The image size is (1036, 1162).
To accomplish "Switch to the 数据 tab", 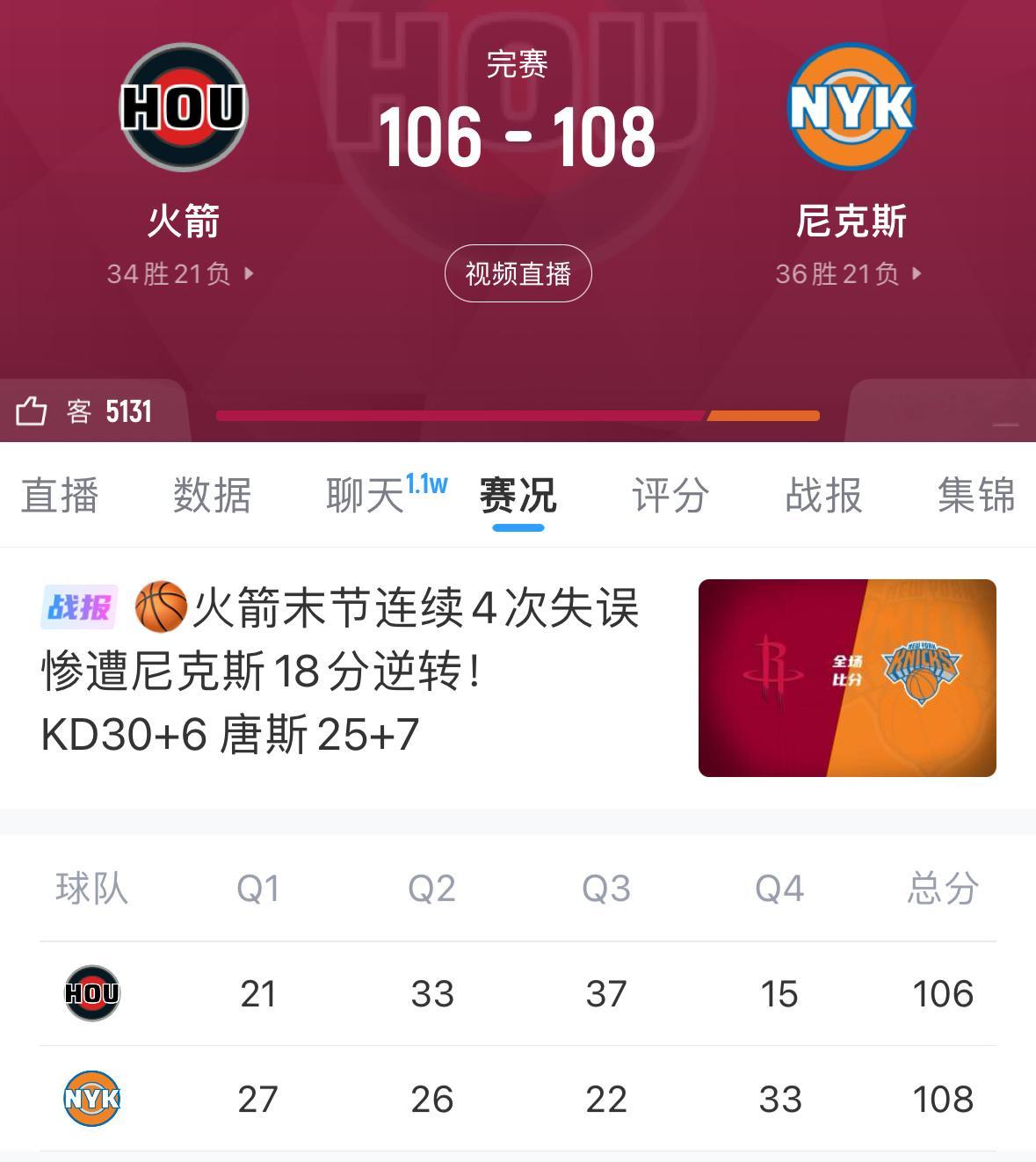I will tap(209, 497).
